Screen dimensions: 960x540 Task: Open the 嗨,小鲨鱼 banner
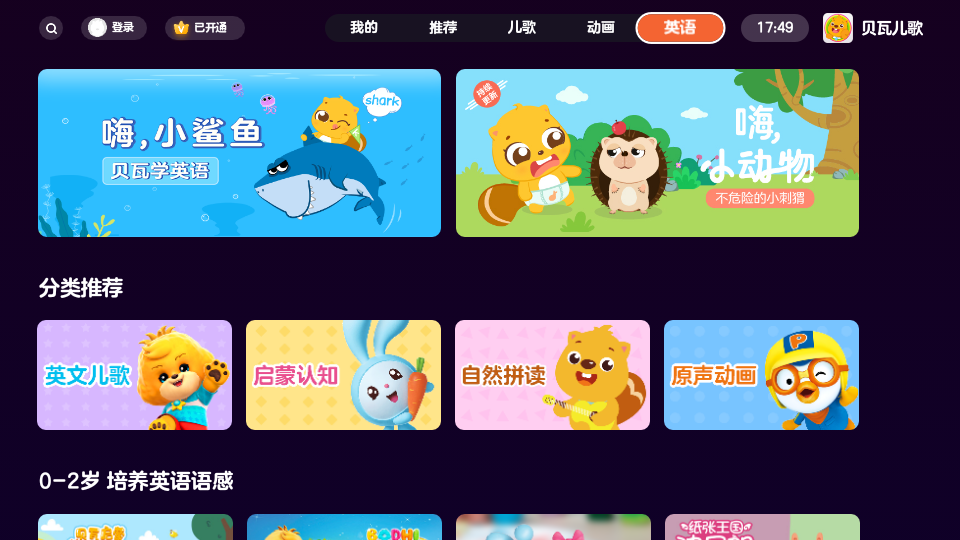coord(239,153)
